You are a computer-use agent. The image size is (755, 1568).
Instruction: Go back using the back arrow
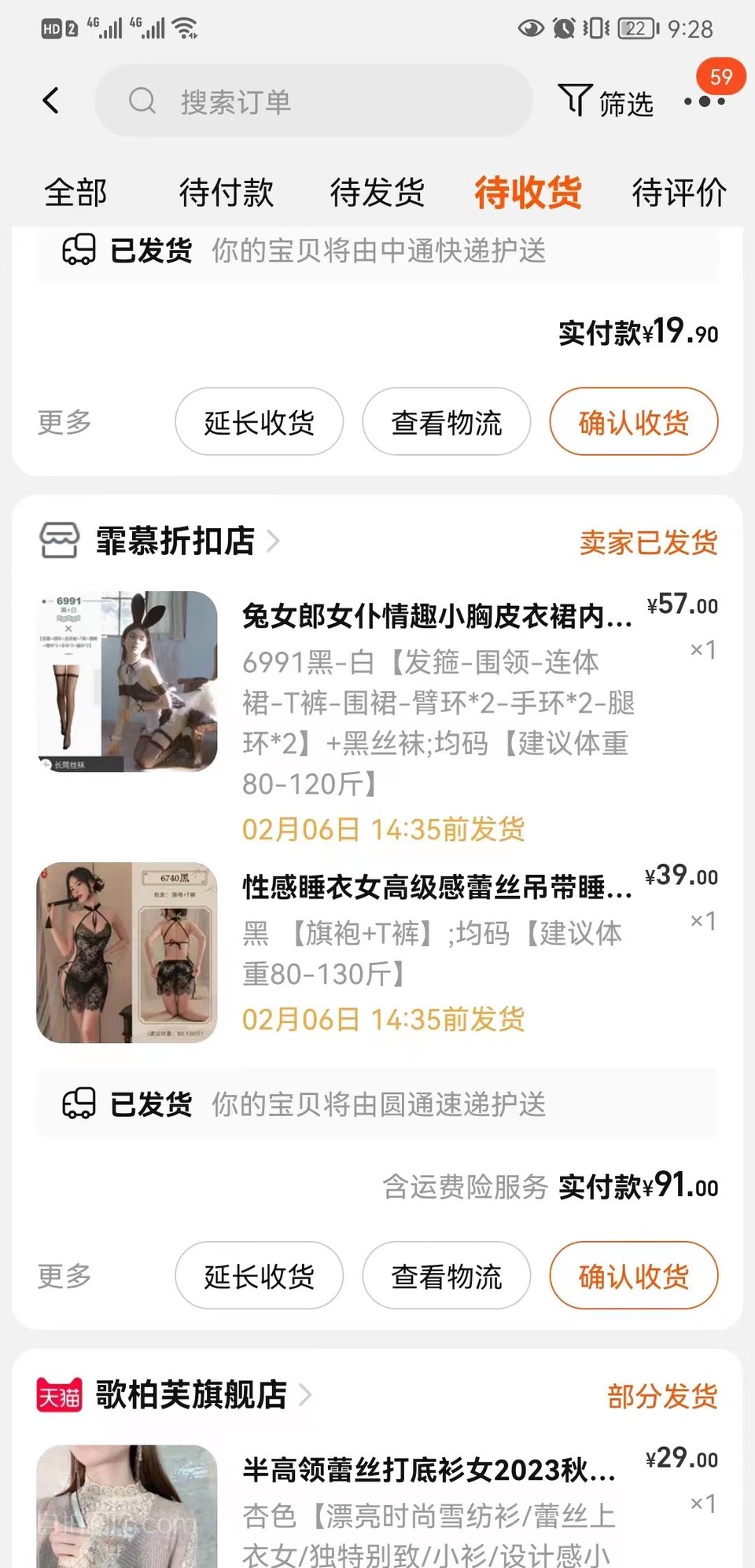pos(51,101)
